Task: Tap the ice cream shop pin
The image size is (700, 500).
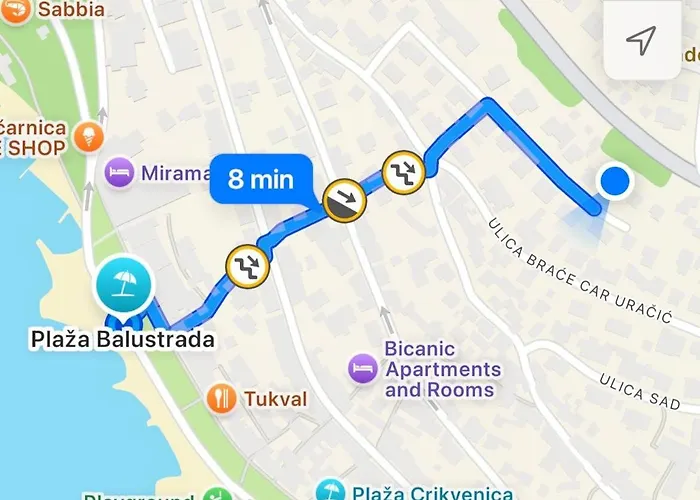Action: 91,137
